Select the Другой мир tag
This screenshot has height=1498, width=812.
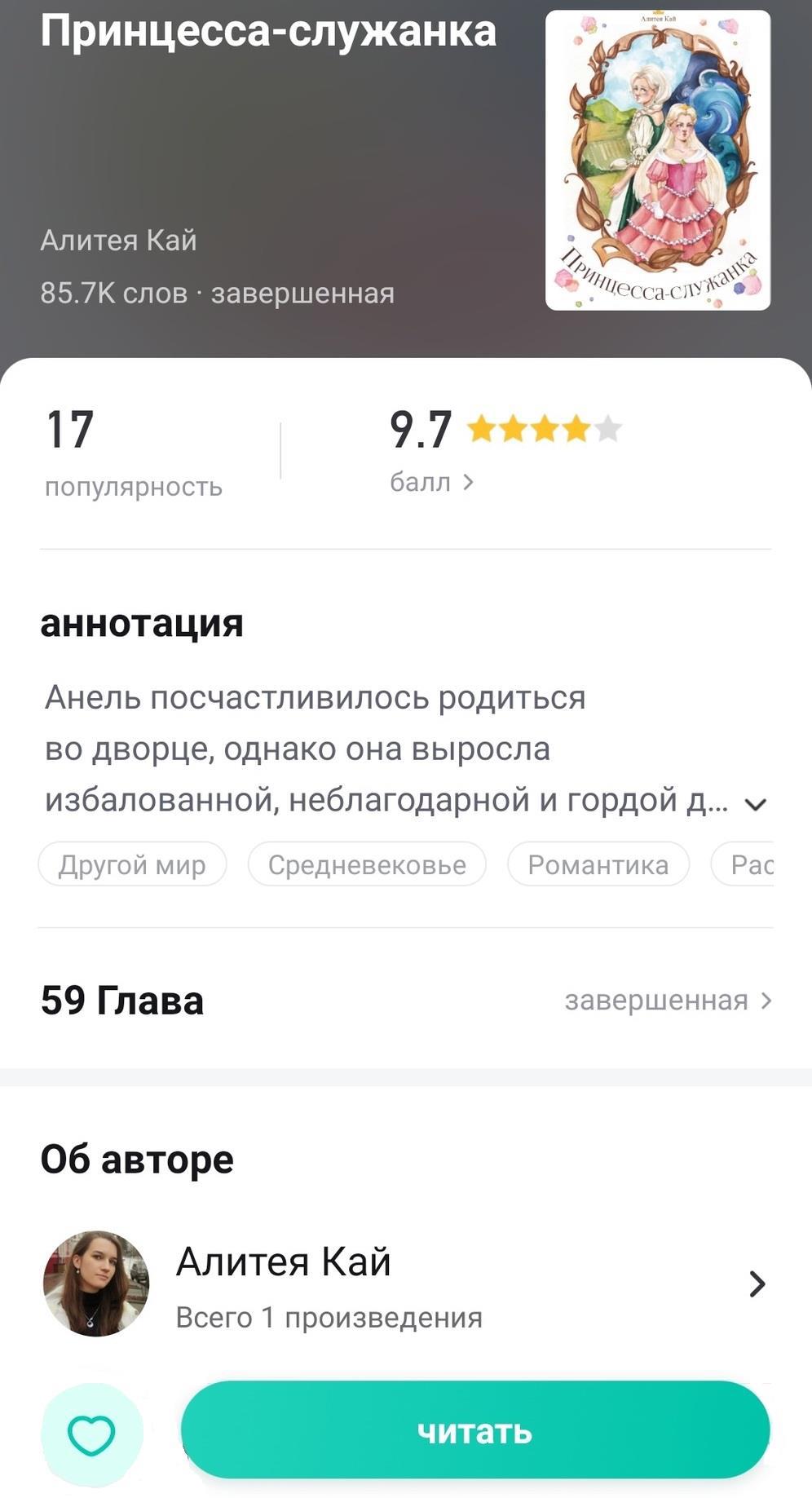click(132, 864)
